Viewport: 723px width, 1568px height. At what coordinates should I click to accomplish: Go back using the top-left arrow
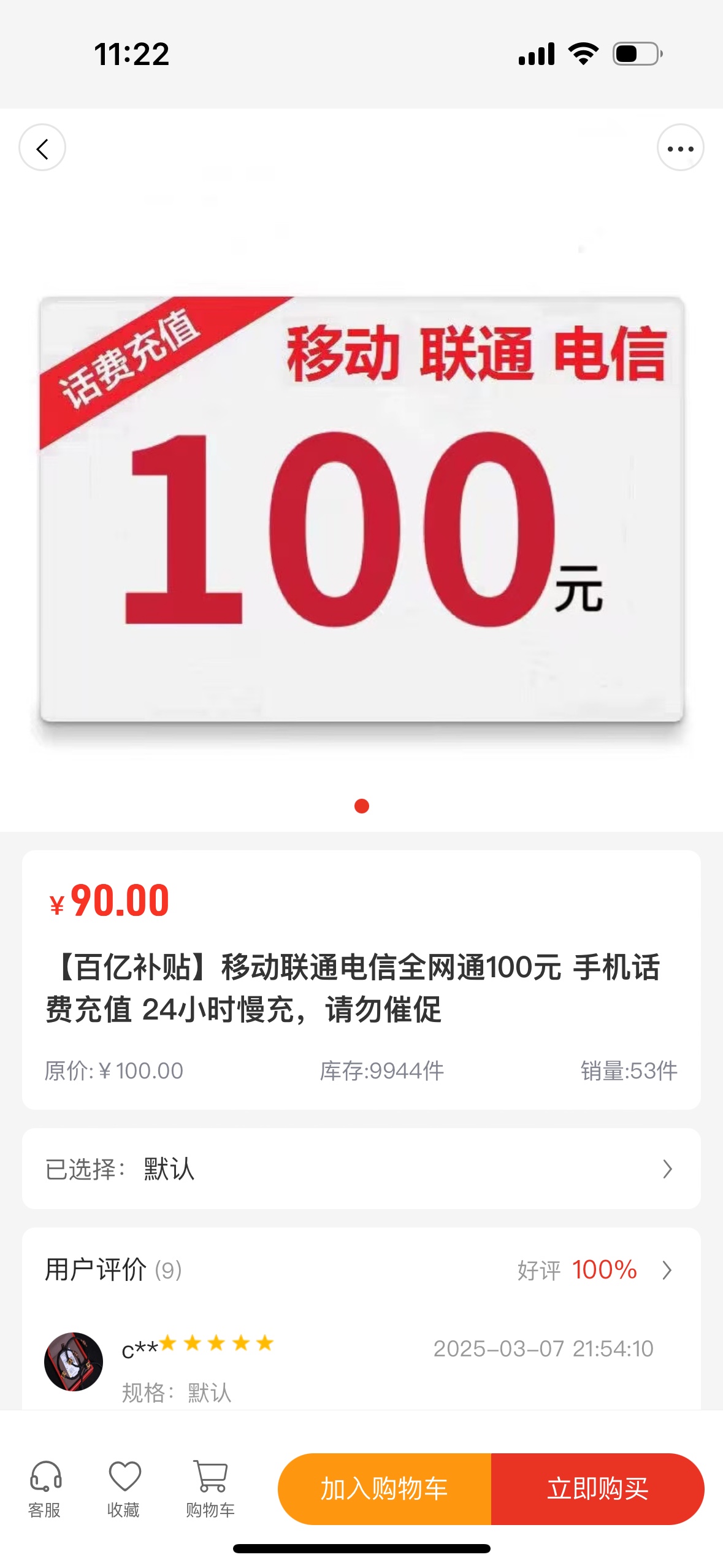pos(42,148)
